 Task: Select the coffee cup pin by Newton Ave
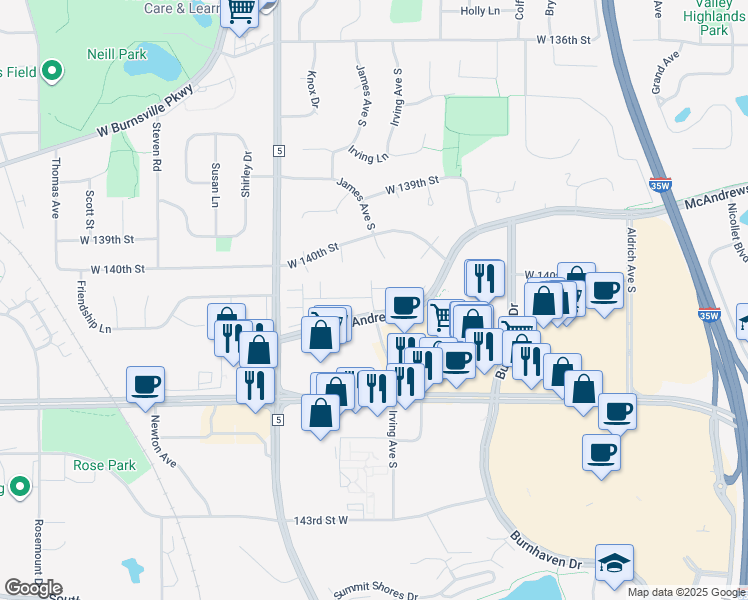point(145,384)
